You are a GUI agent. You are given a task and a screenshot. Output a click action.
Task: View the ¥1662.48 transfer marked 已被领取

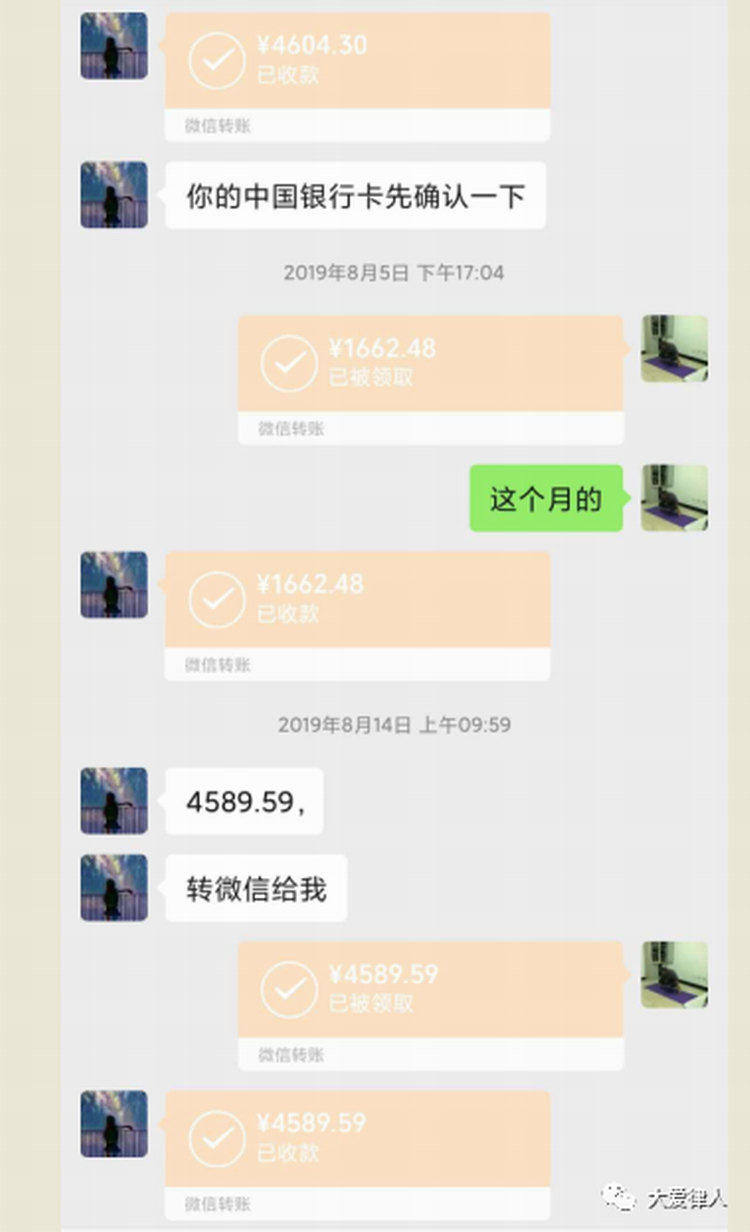430,364
